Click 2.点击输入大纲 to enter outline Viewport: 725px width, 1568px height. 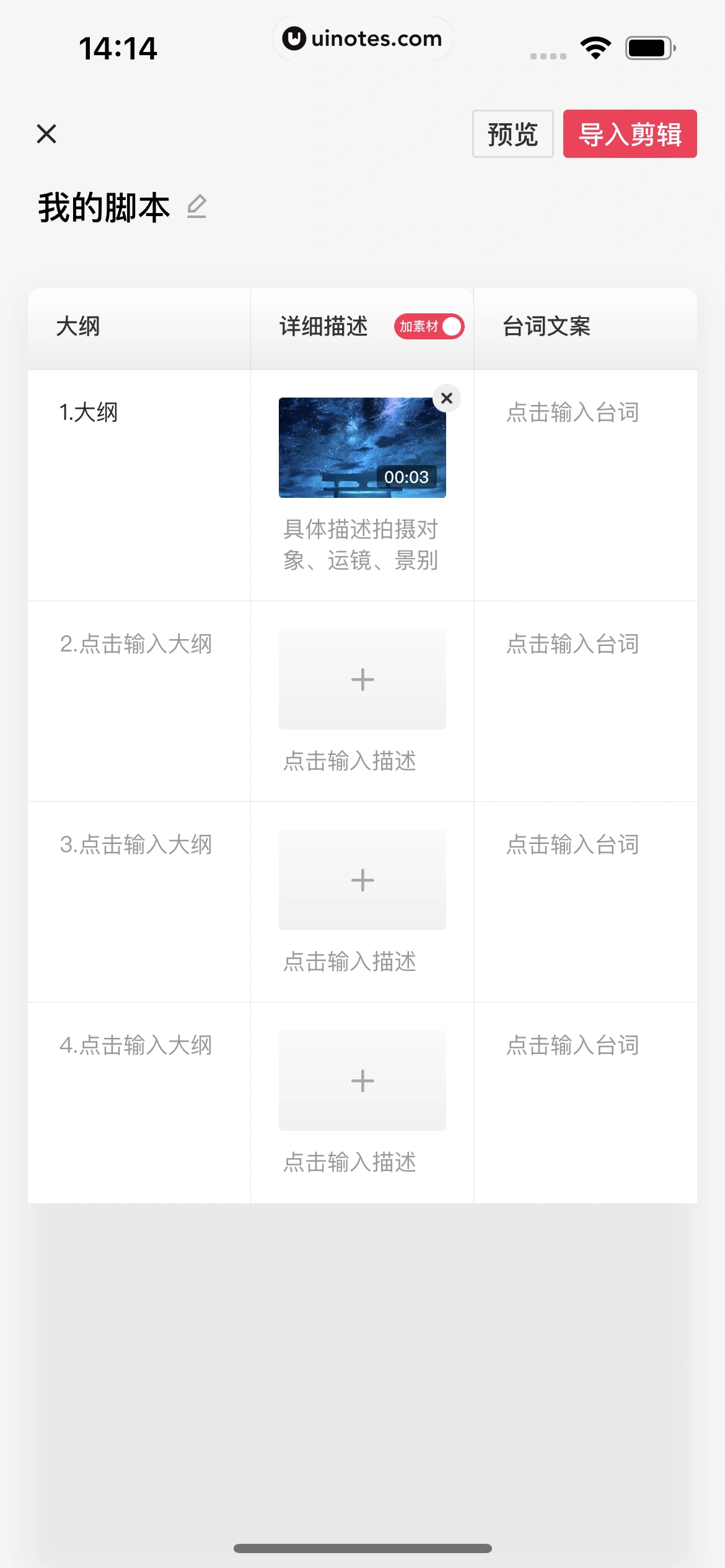[136, 645]
